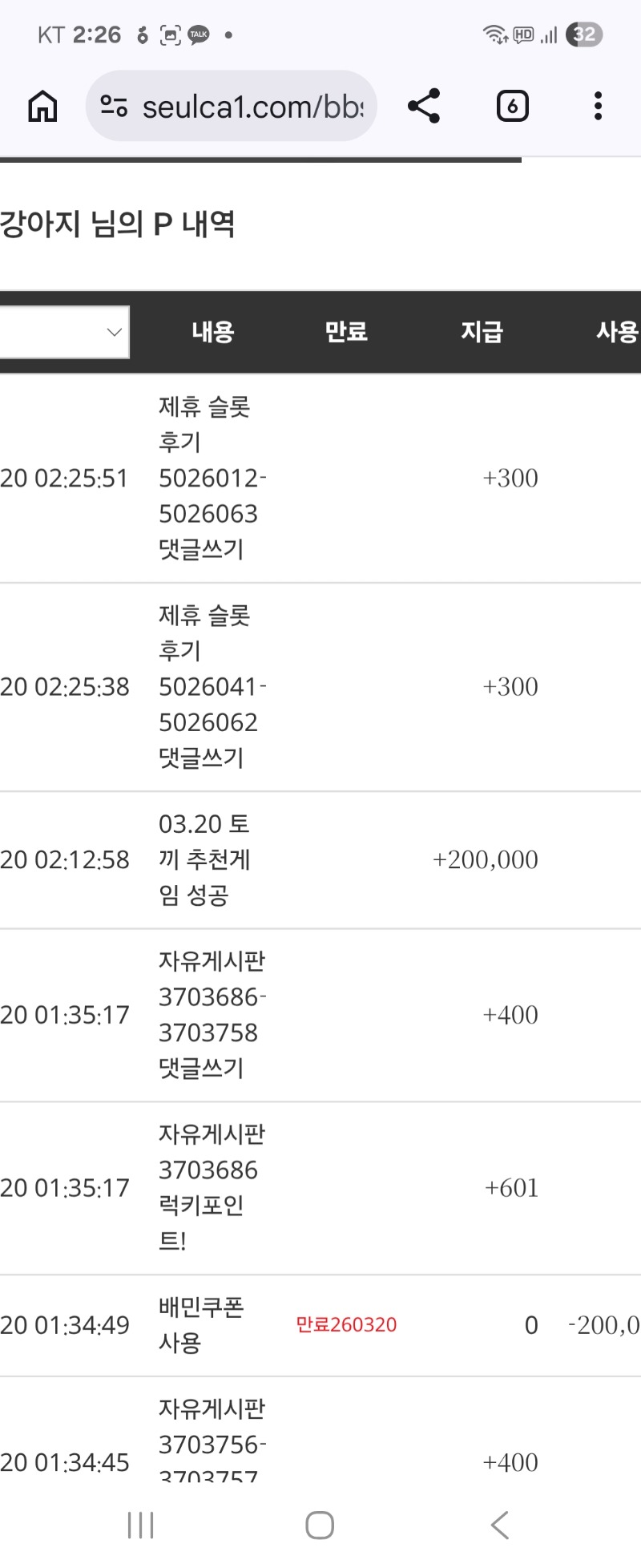Open the tab switcher showing 6 tabs

pos(512,106)
